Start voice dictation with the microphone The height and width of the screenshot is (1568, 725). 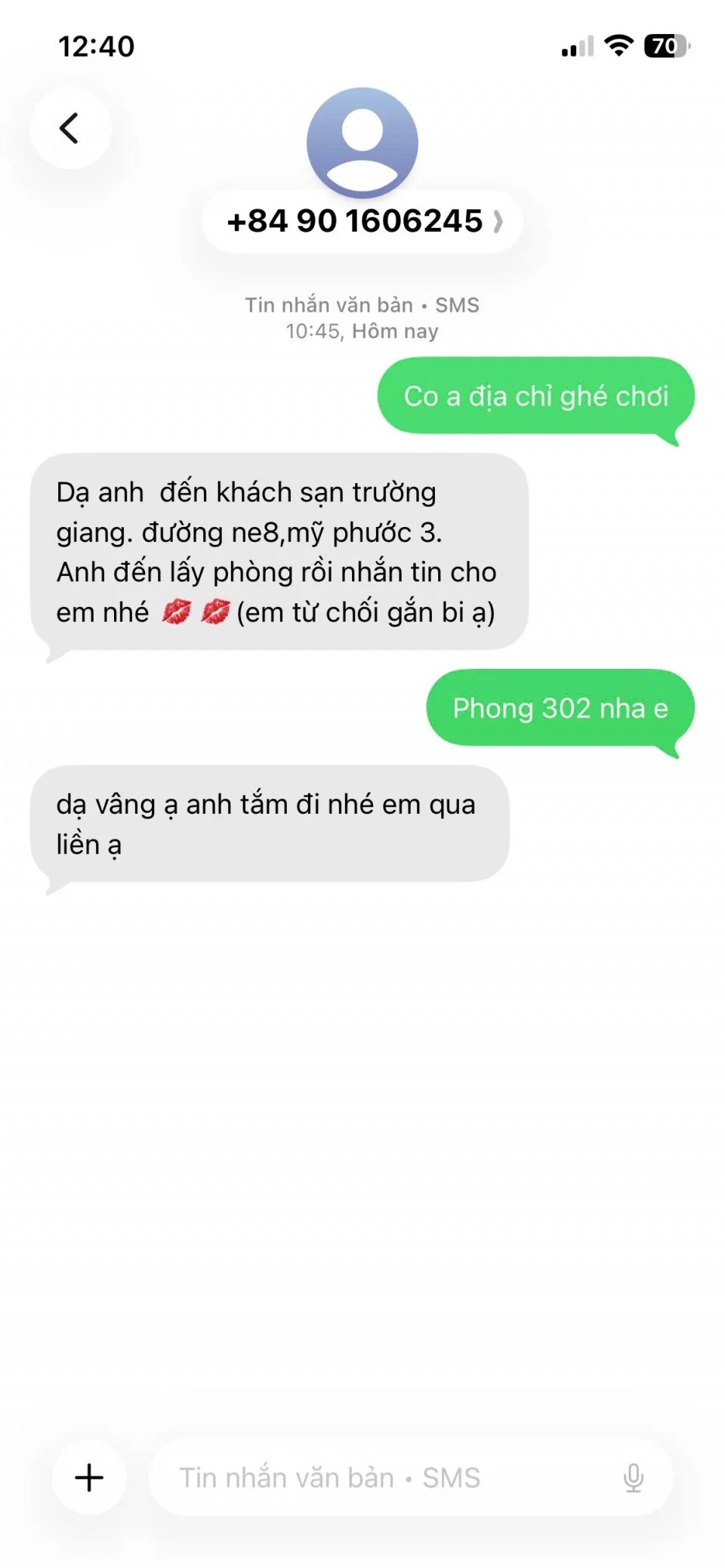pyautogui.click(x=634, y=1477)
